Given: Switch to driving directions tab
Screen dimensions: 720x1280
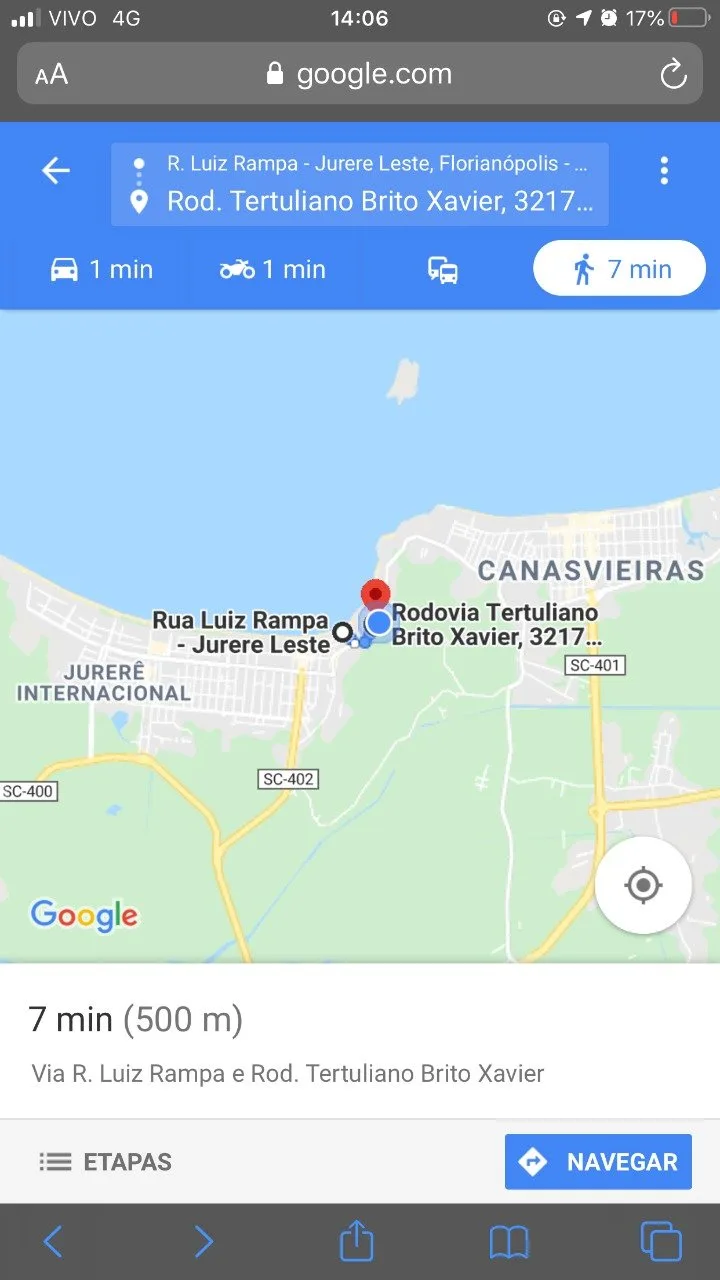Looking at the screenshot, I should [101, 269].
